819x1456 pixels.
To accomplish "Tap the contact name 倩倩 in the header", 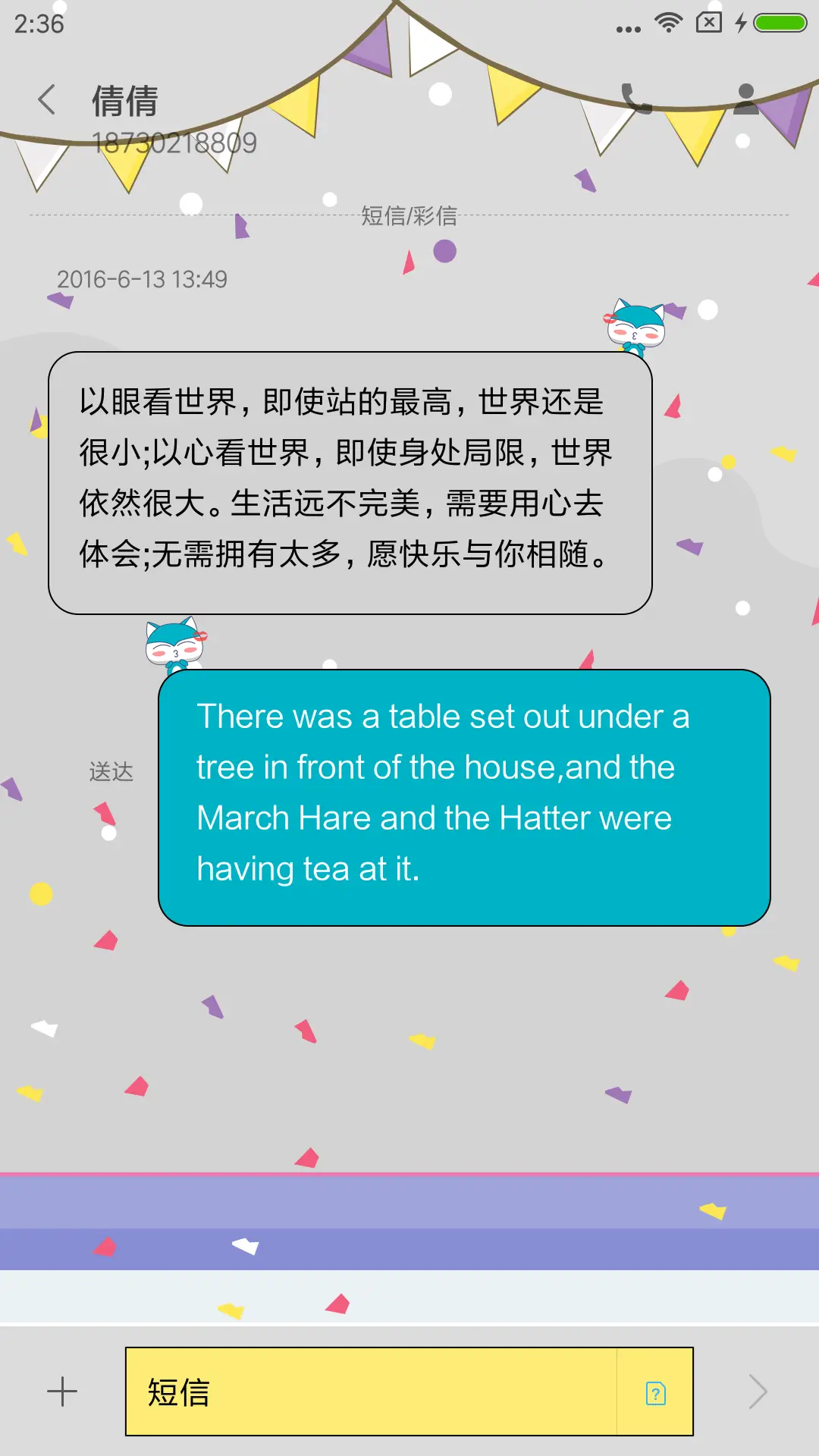I will pyautogui.click(x=123, y=101).
